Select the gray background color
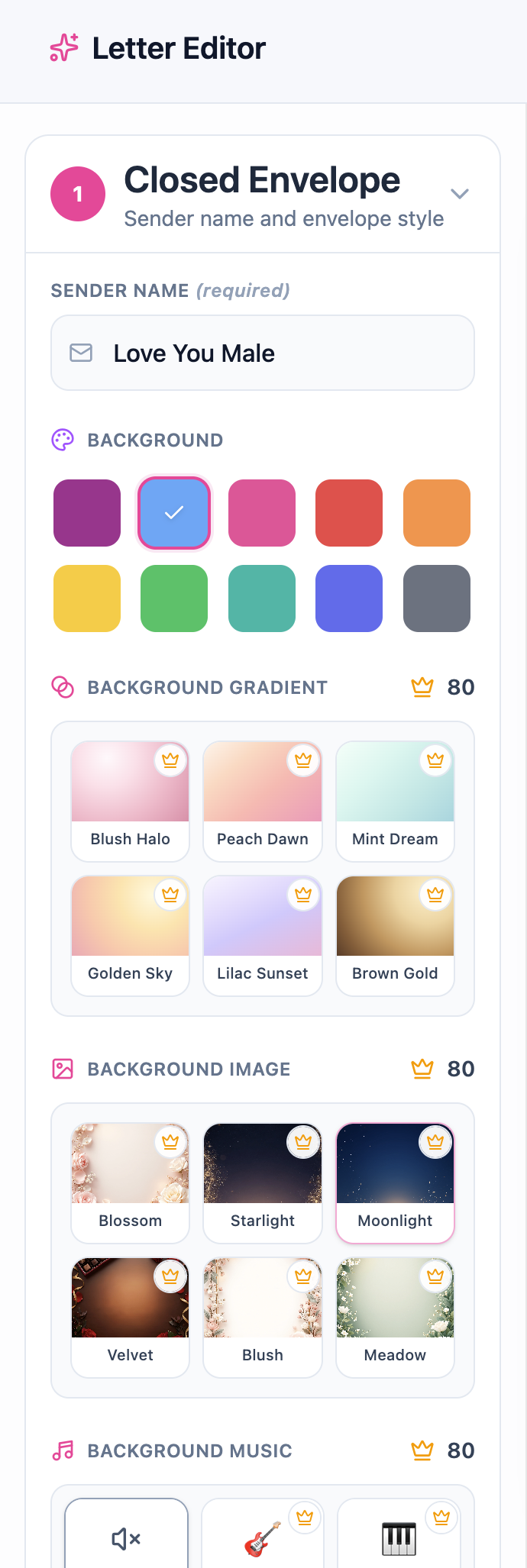Screen dimensions: 527x1568 pos(436,598)
